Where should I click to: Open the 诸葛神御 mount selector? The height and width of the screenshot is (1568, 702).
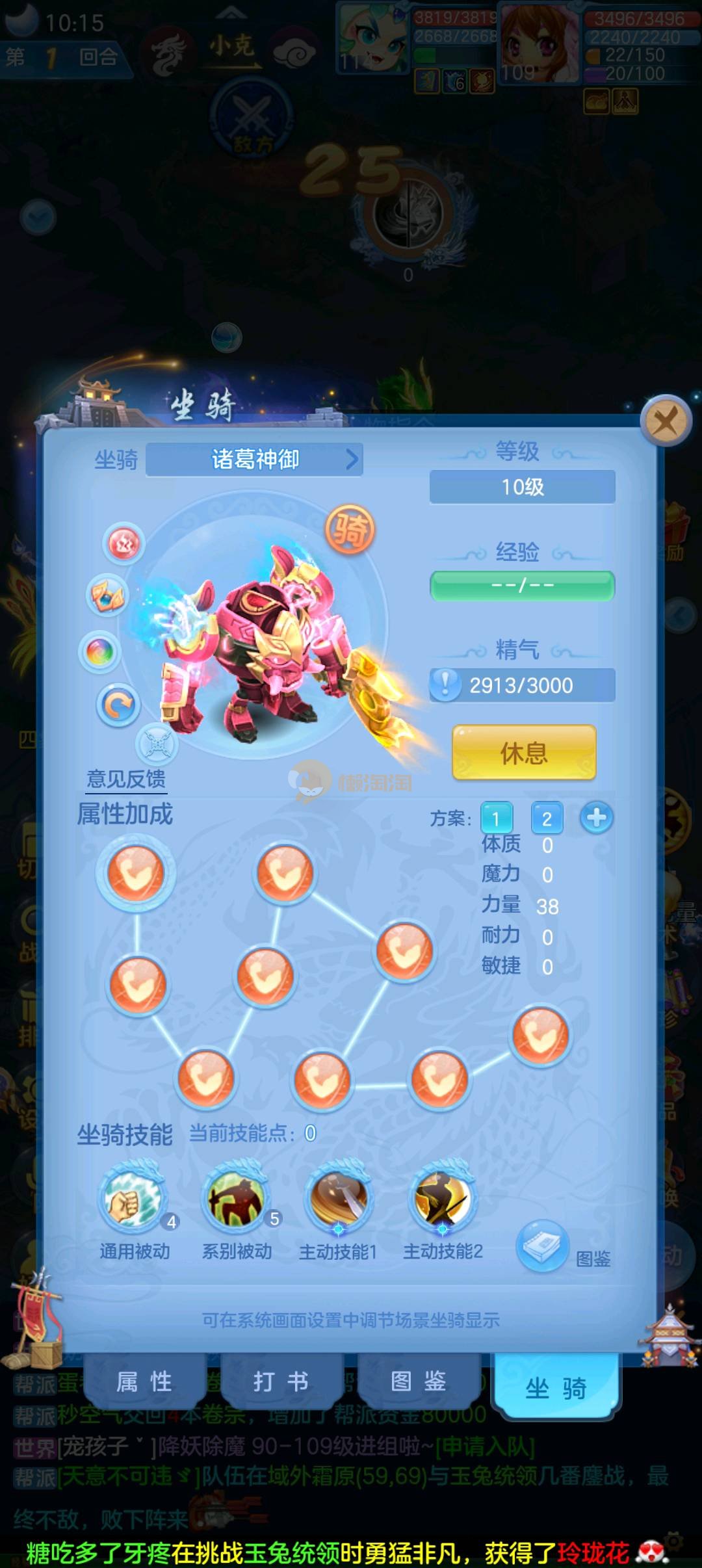[255, 460]
